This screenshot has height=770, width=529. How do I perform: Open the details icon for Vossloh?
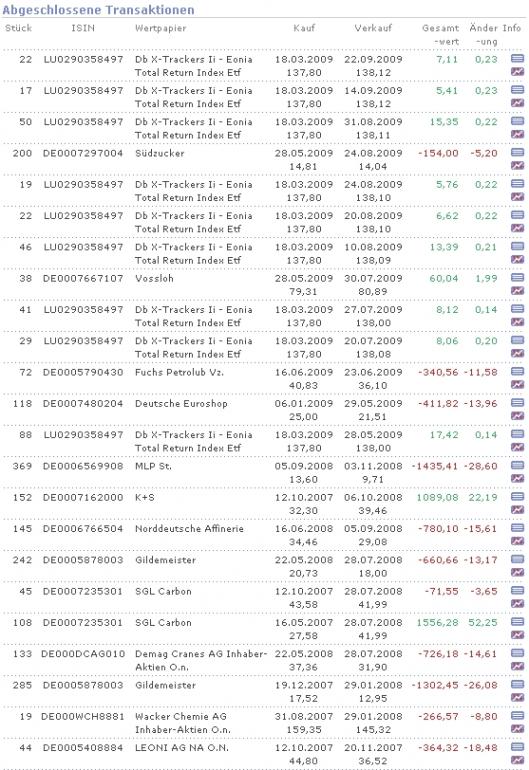tap(517, 277)
